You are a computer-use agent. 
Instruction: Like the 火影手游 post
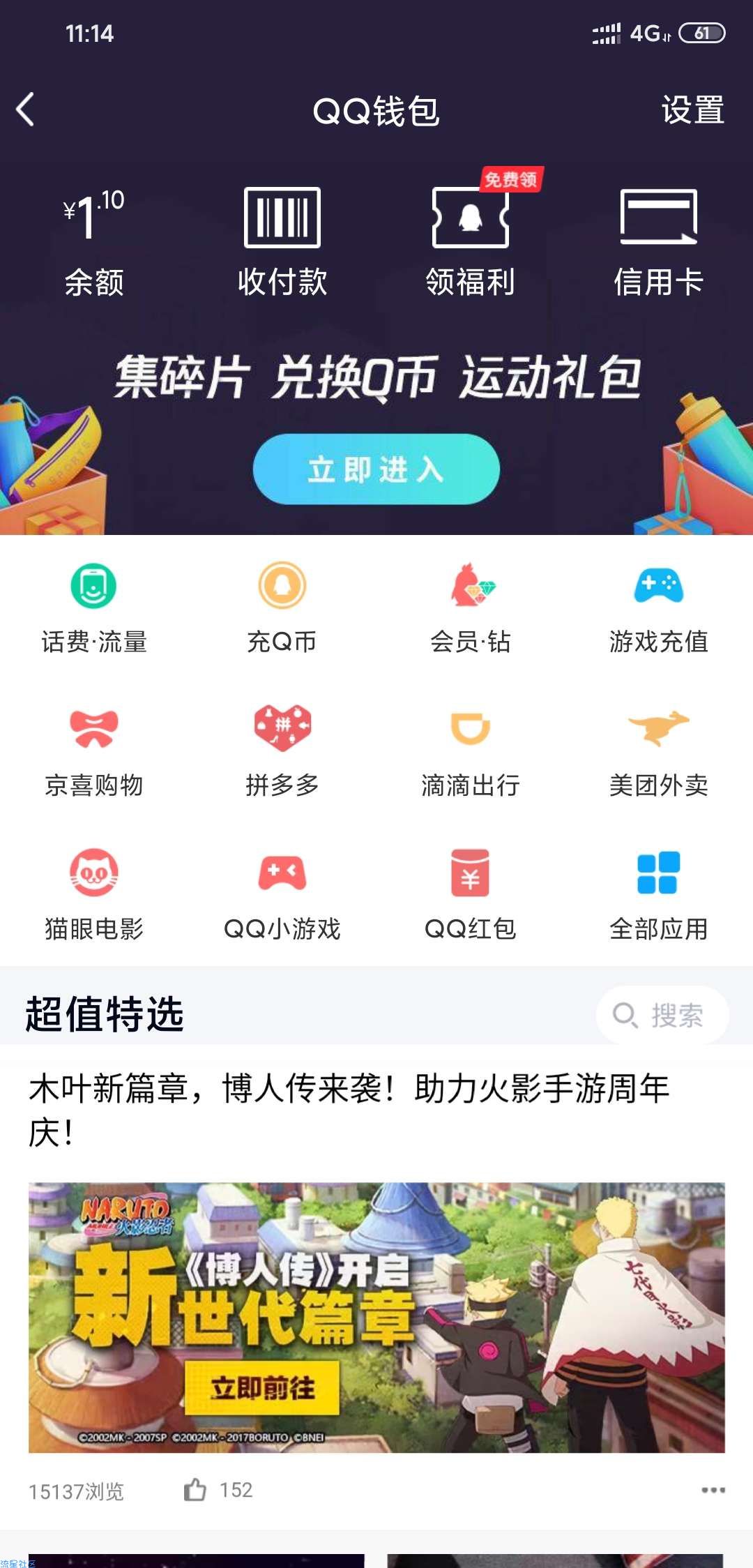pos(196,1490)
